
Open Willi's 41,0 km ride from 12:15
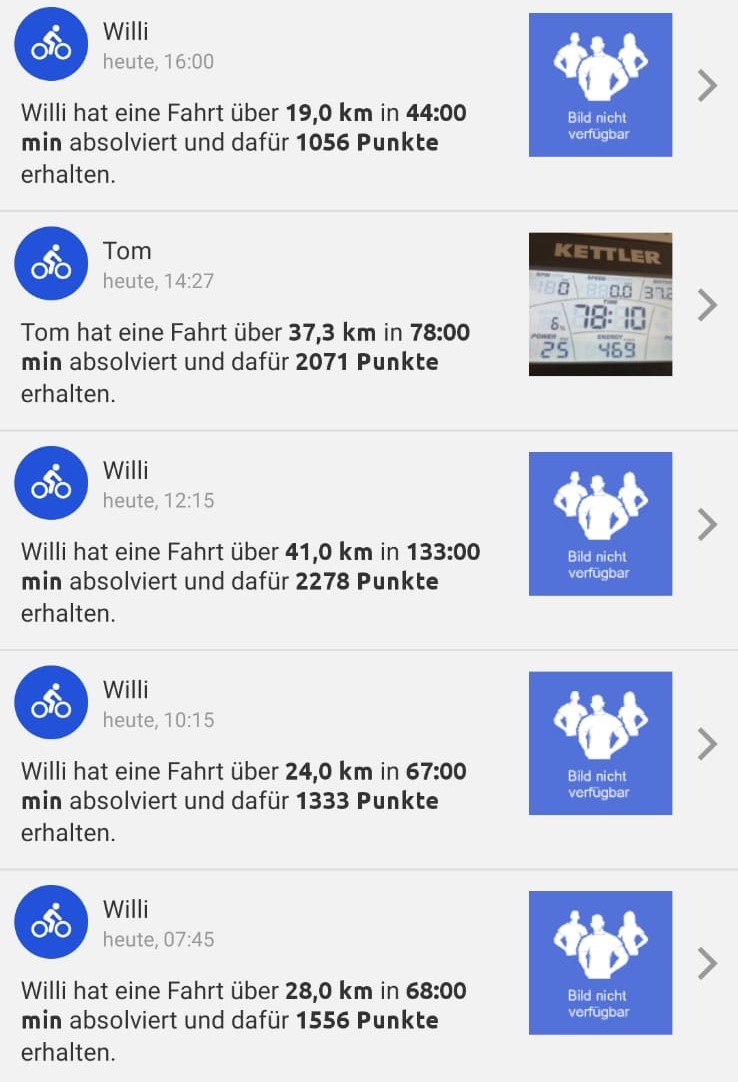coord(707,524)
